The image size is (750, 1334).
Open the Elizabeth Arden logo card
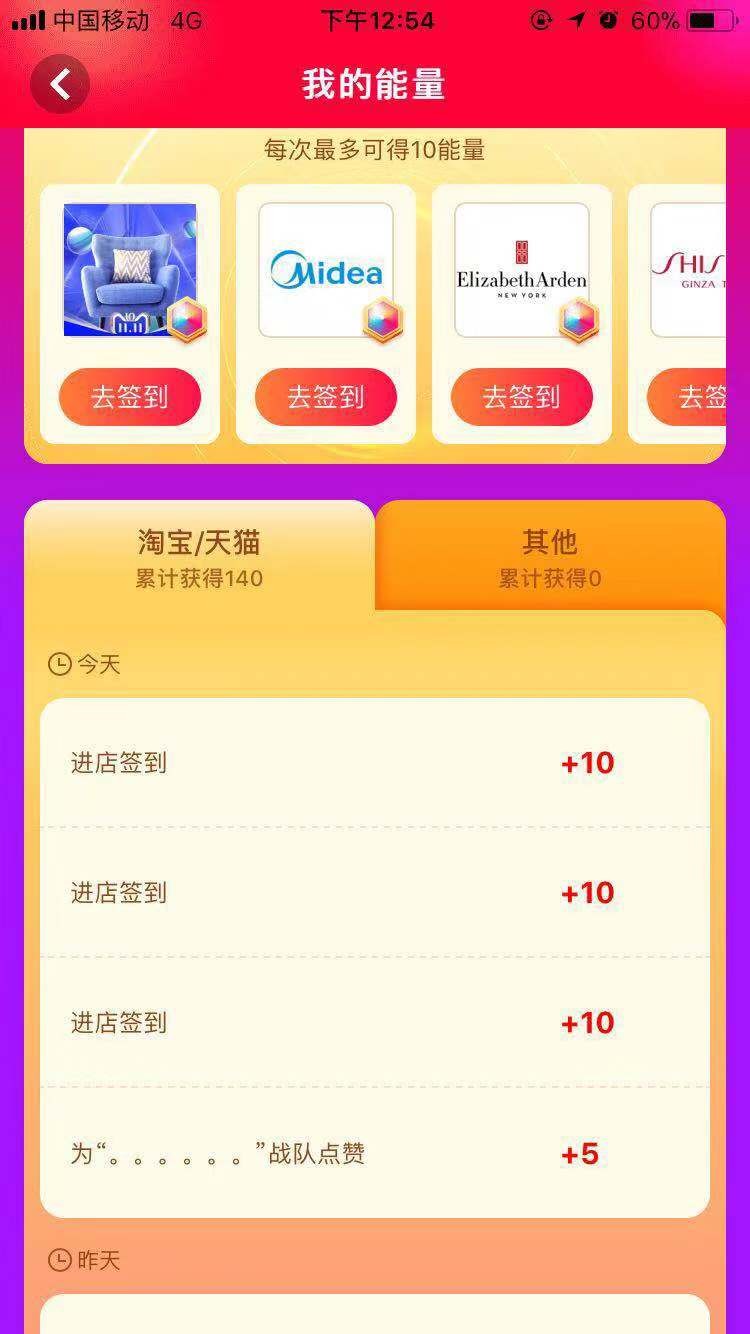coord(522,270)
